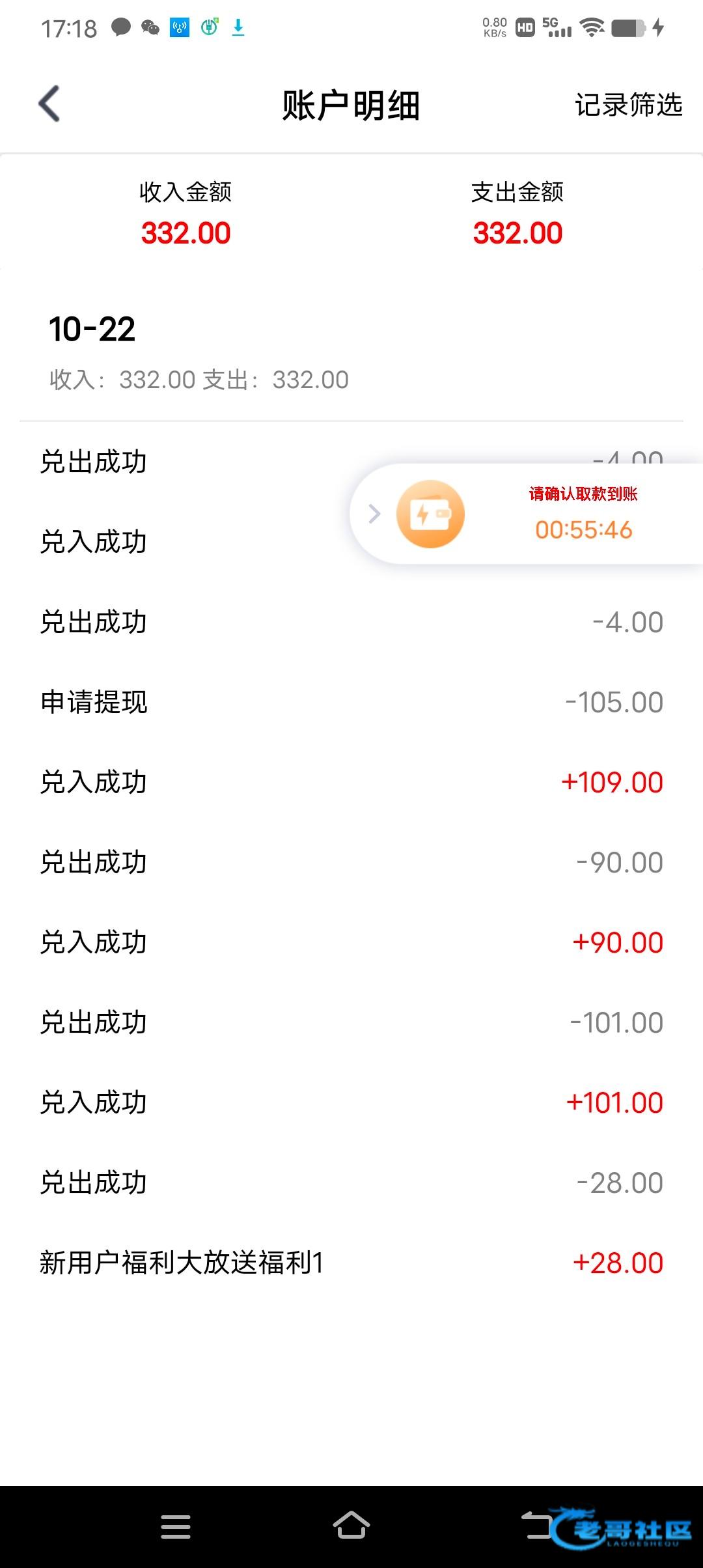
Task: Collapse the floating widget with its arrow
Action: pos(374,514)
